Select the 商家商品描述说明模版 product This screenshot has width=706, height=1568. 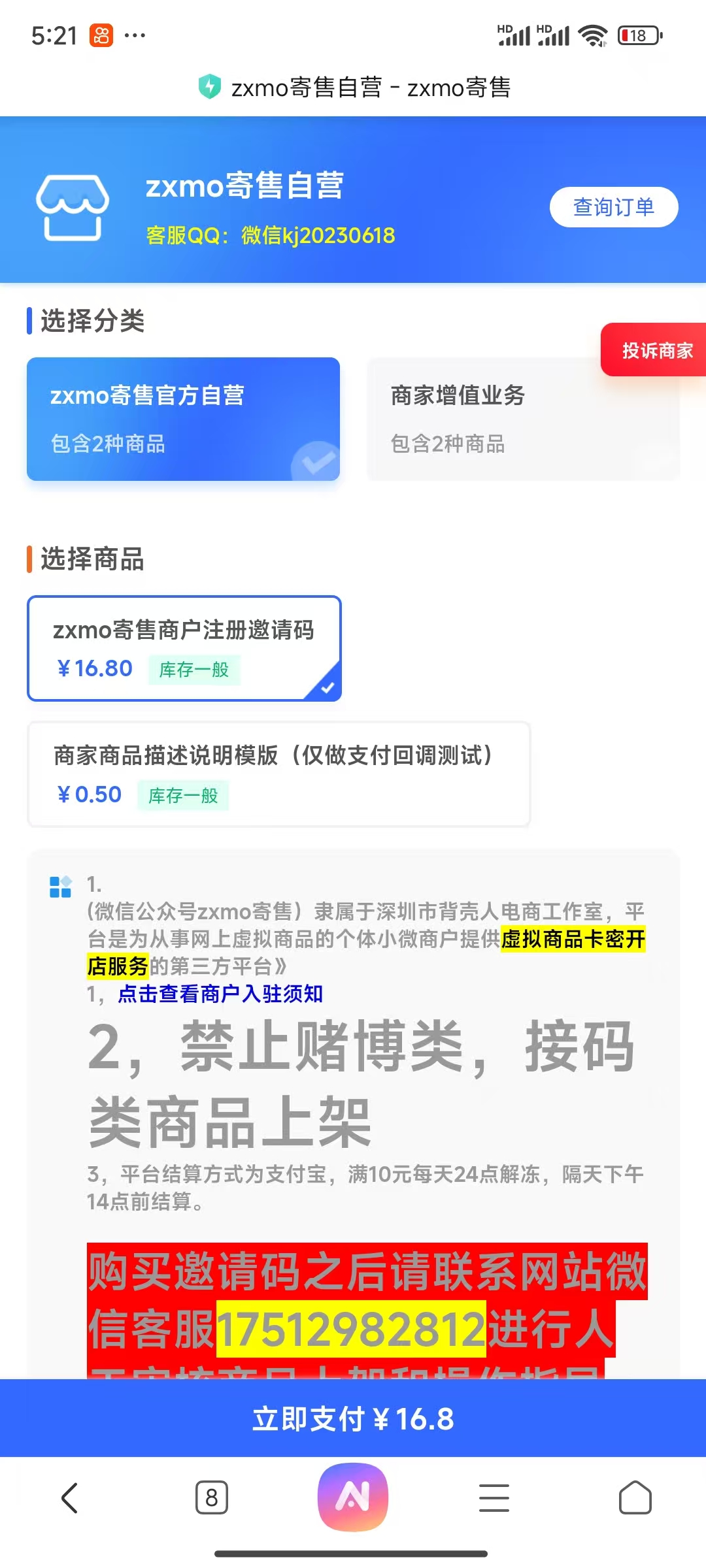coord(278,774)
